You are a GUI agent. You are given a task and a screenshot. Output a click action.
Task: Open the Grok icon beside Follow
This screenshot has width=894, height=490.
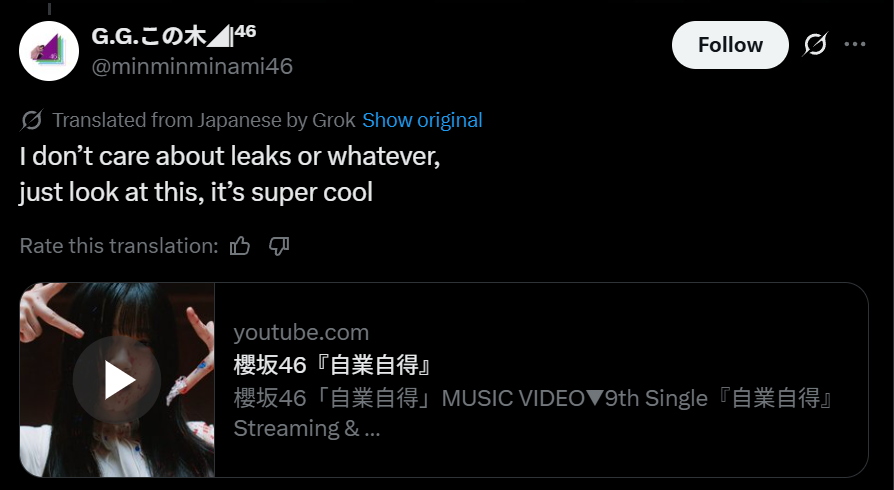[815, 45]
